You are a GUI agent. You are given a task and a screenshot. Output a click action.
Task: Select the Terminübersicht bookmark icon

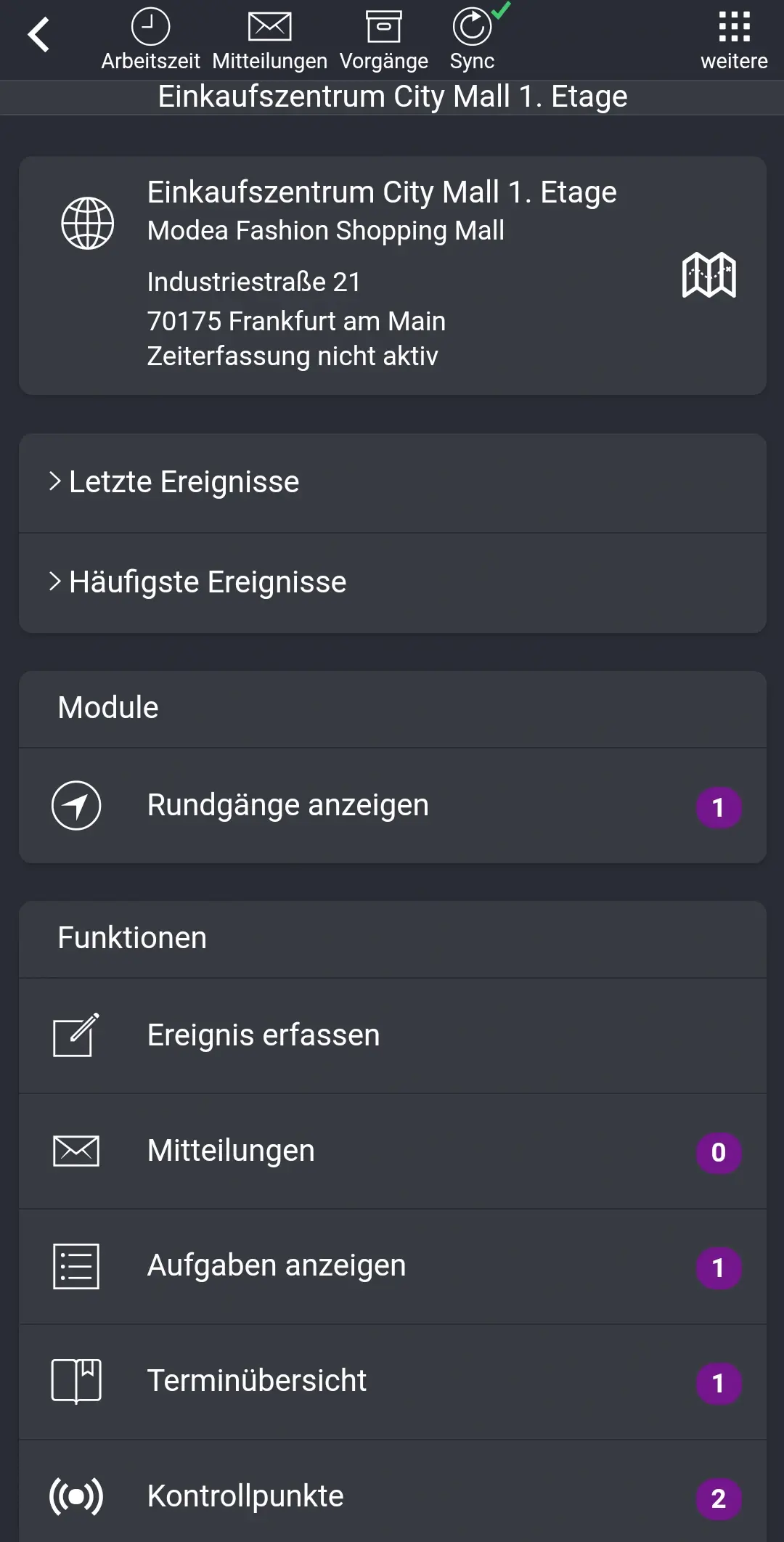[x=75, y=1380]
